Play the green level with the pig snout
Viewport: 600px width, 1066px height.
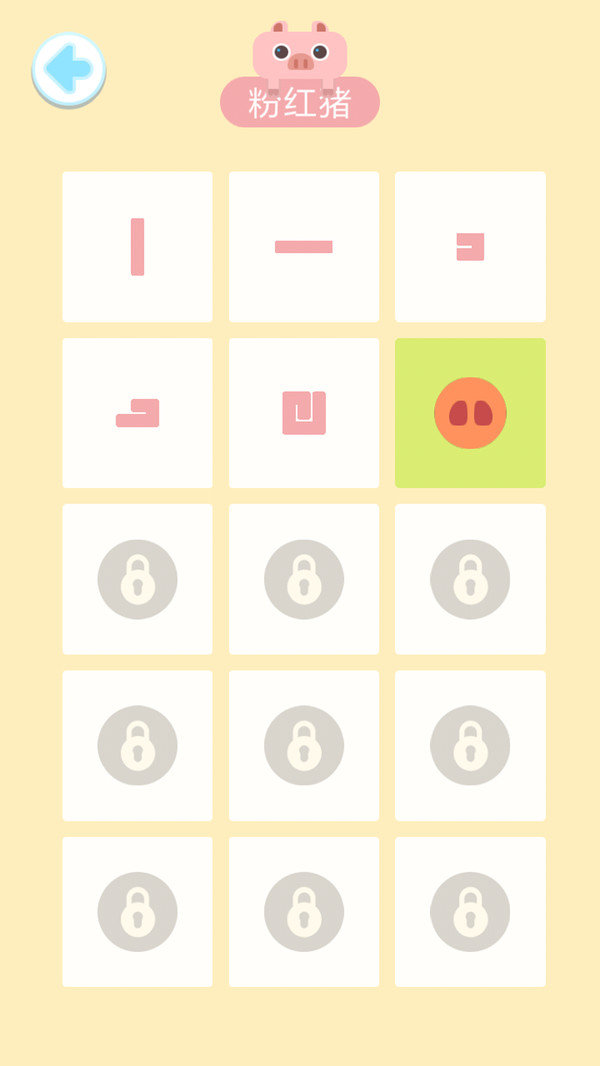470,413
